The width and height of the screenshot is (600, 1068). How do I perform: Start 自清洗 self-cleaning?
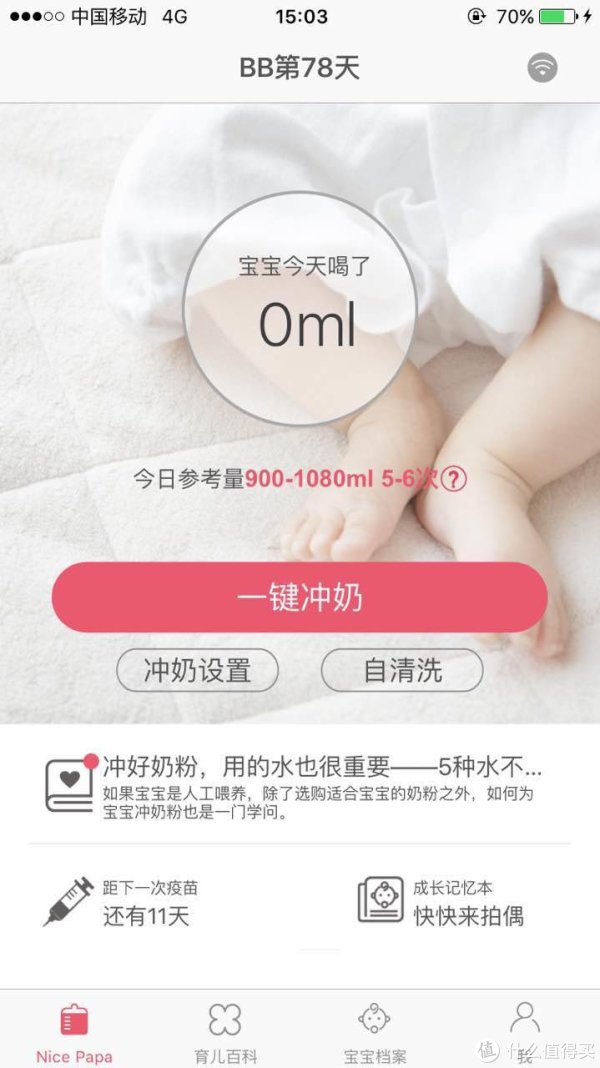[x=402, y=670]
